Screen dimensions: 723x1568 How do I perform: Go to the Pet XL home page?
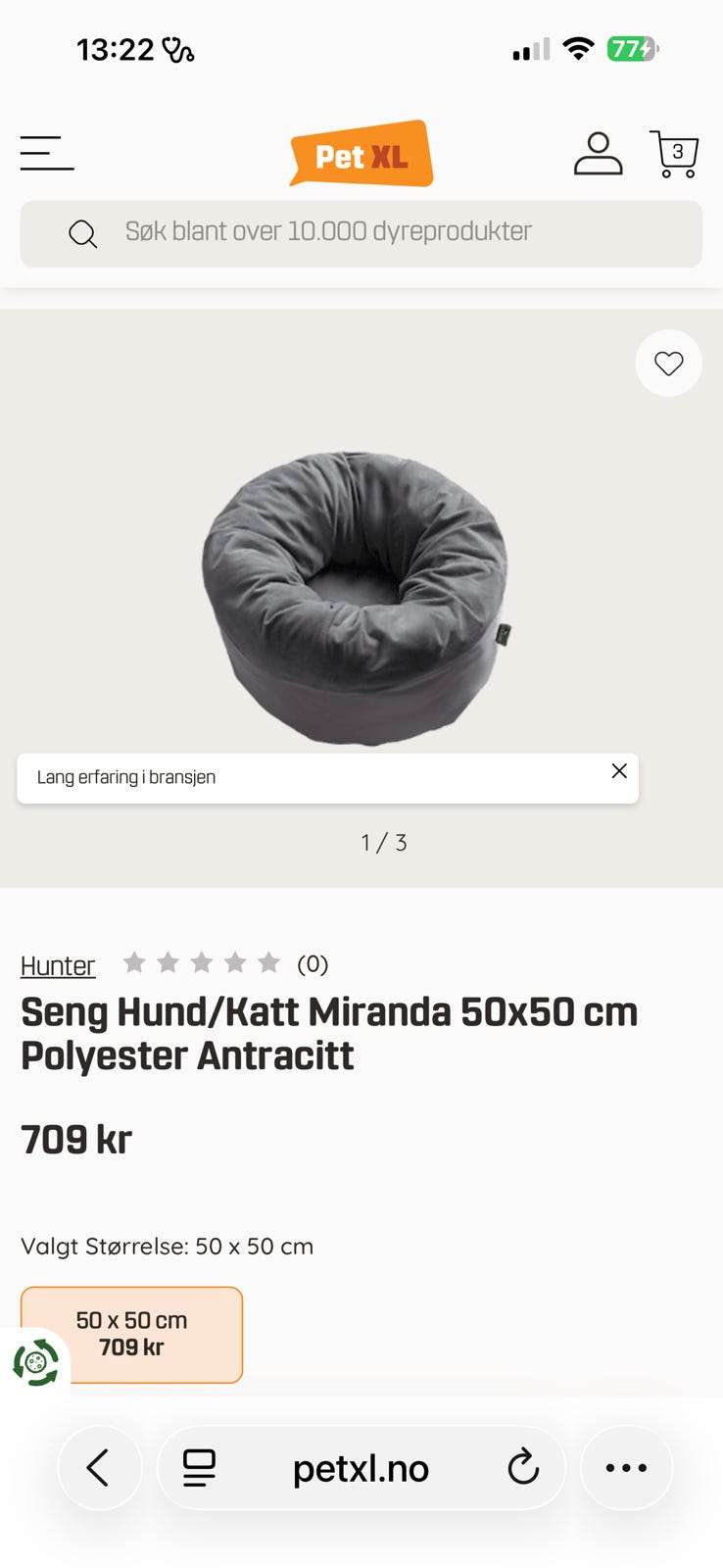tap(361, 155)
